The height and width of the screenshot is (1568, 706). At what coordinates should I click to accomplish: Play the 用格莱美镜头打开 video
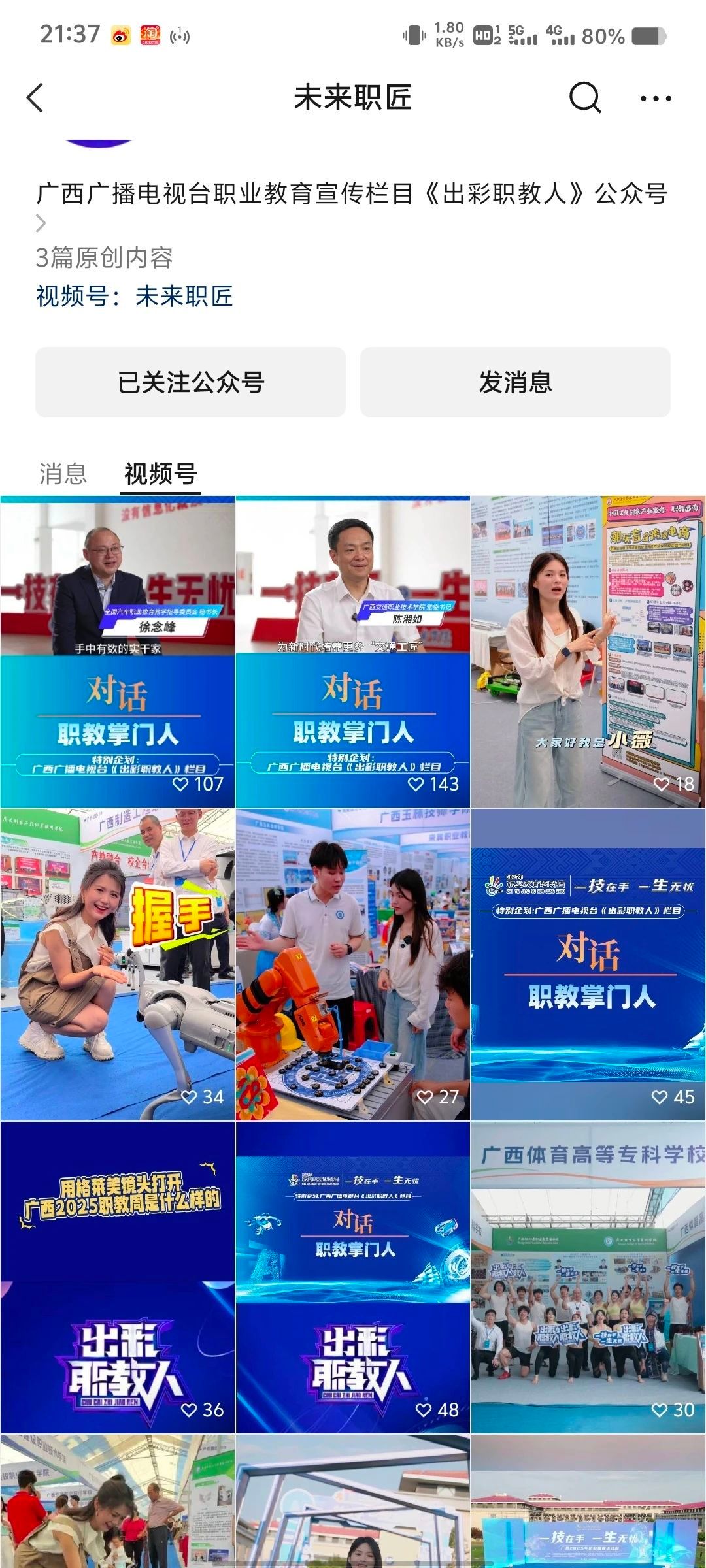(118, 1277)
